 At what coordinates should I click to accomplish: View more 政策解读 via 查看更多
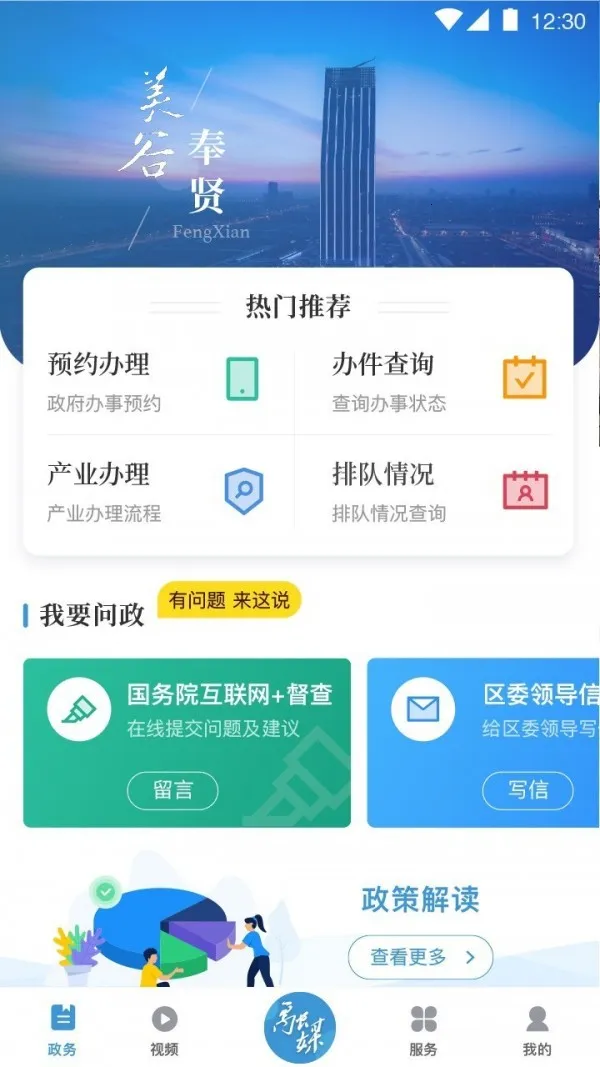click(420, 957)
